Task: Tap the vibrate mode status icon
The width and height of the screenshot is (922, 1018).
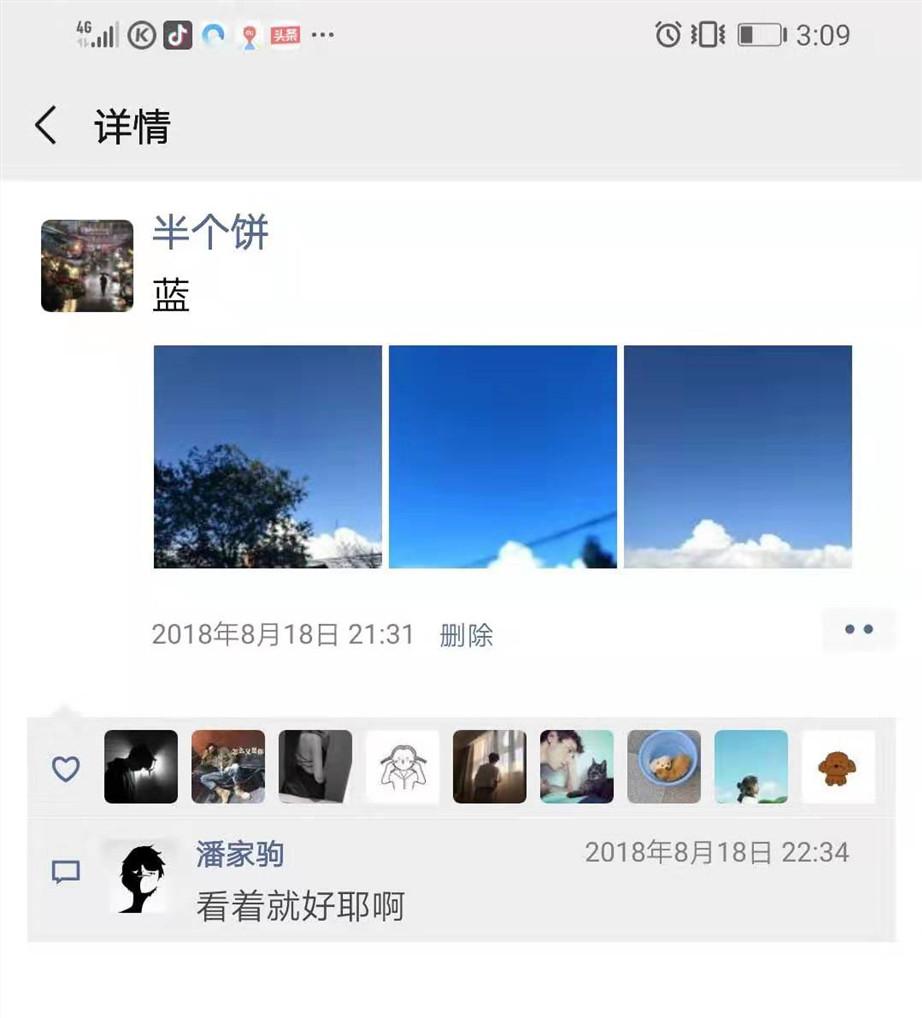Action: [708, 33]
